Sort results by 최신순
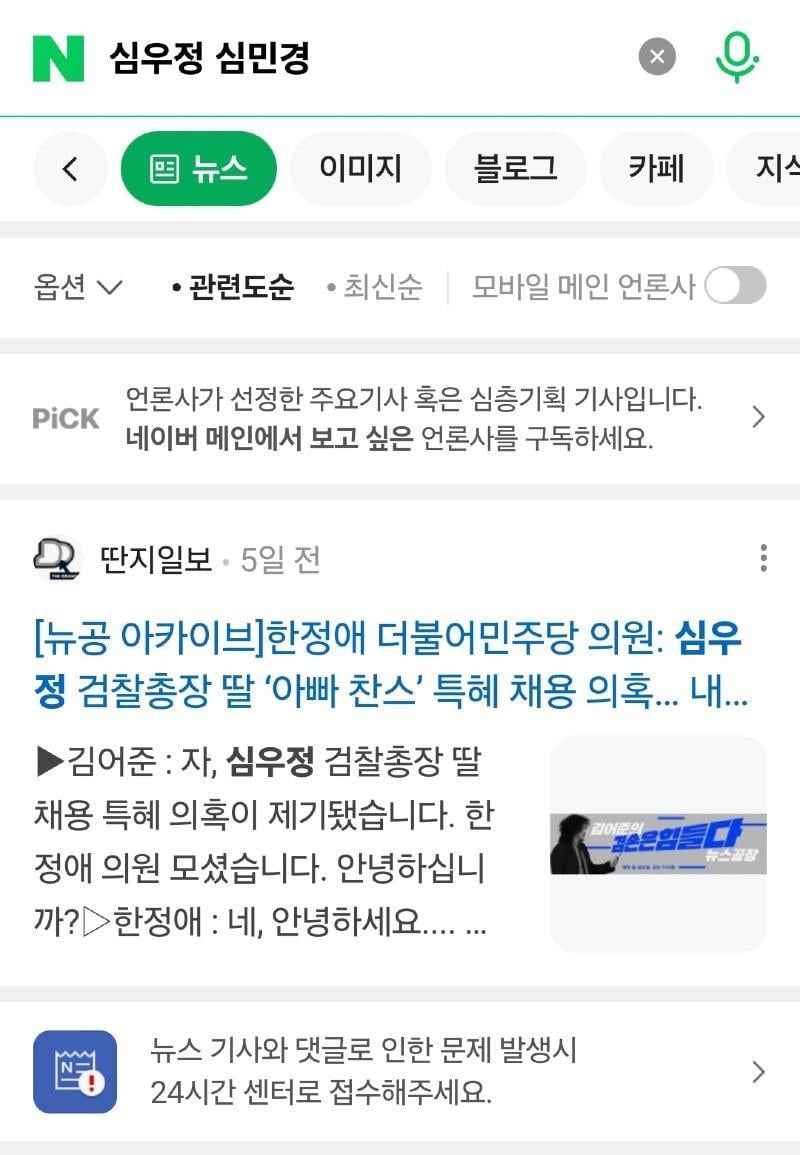Viewport: 800px width, 1155px height. (375, 288)
